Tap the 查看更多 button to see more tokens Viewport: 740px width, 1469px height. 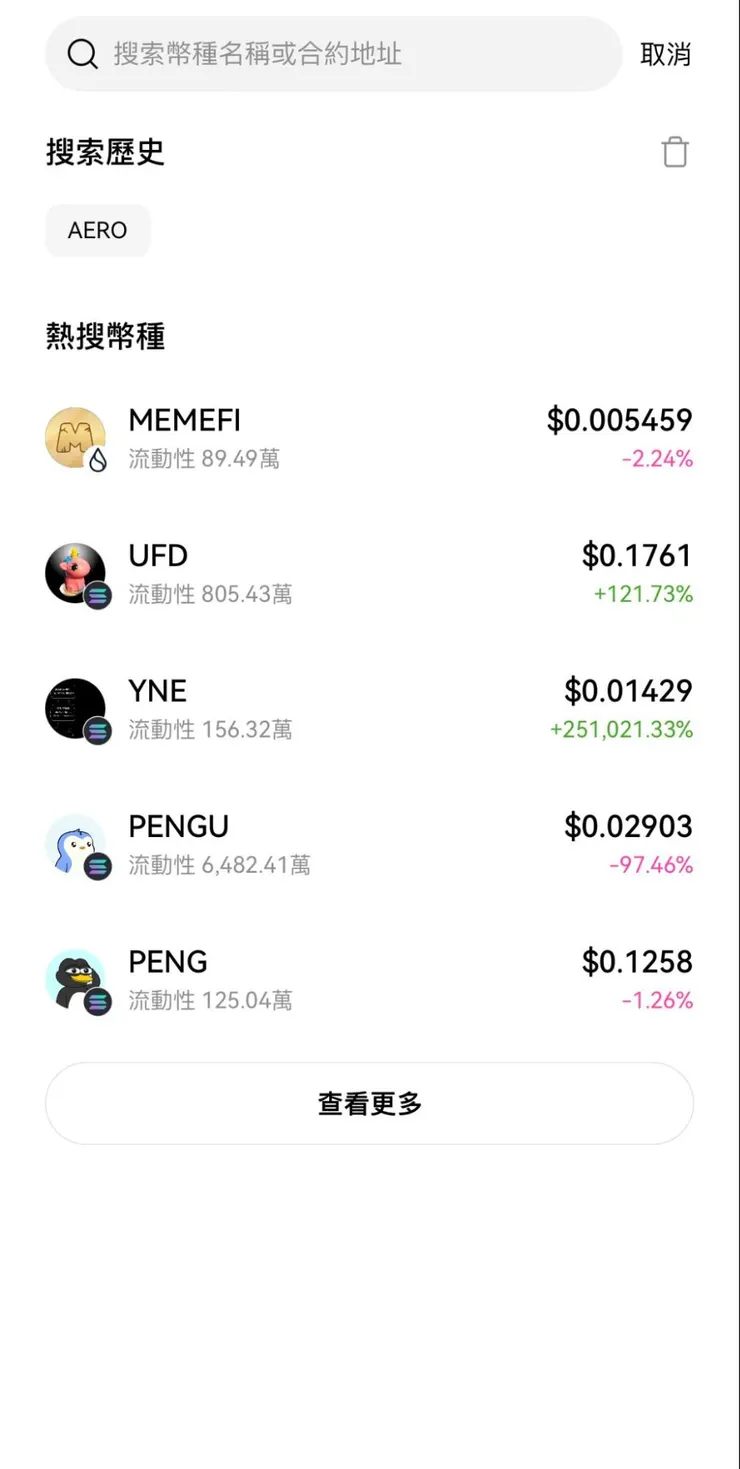(x=369, y=1103)
